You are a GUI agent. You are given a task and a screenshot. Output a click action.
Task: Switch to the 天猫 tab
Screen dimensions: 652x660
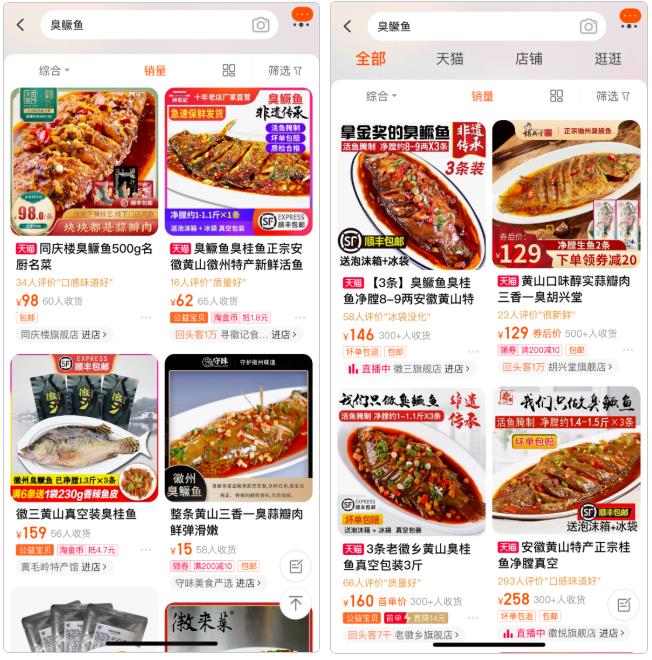coord(450,59)
